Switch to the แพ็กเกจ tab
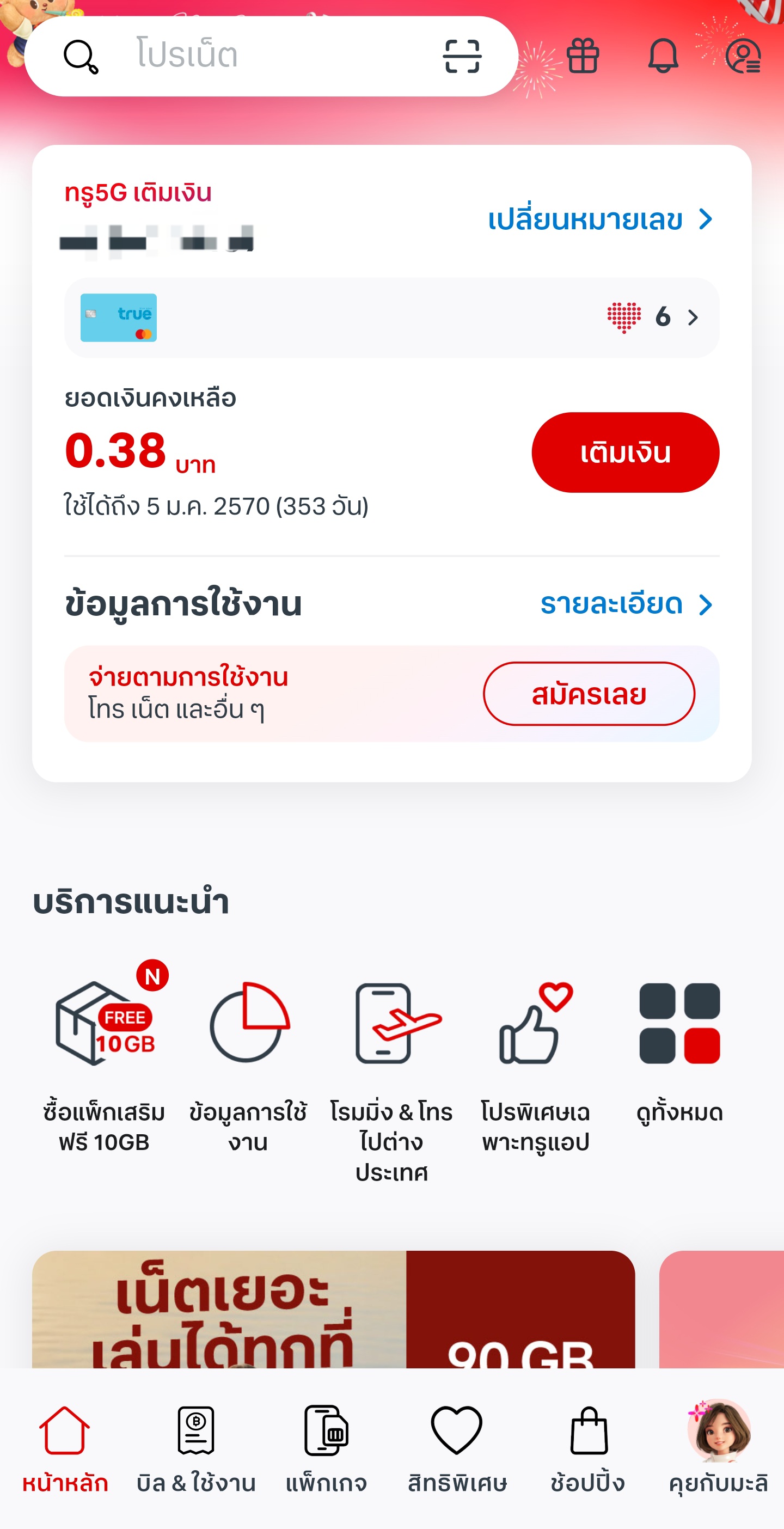Image resolution: width=784 pixels, height=1529 pixels. click(x=327, y=1448)
